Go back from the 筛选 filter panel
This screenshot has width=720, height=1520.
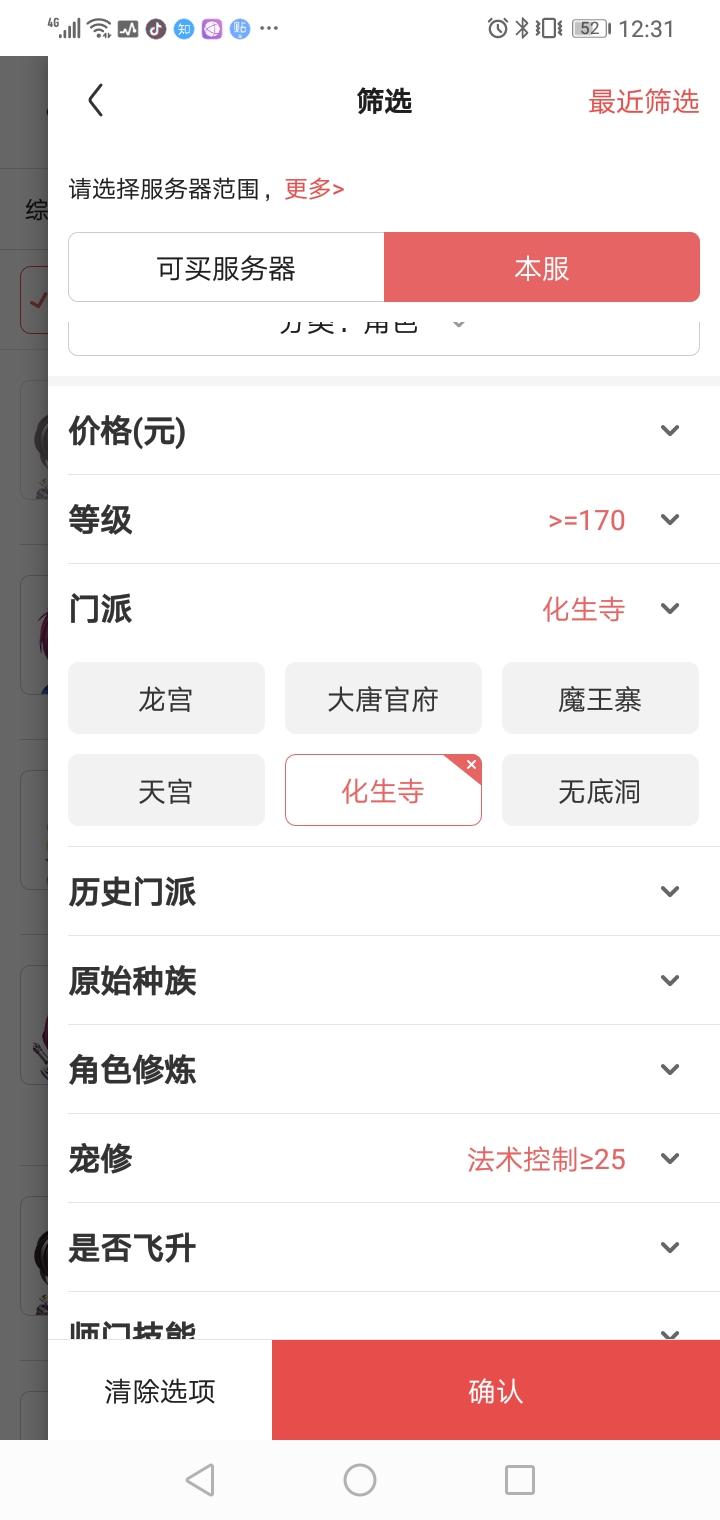(x=96, y=101)
